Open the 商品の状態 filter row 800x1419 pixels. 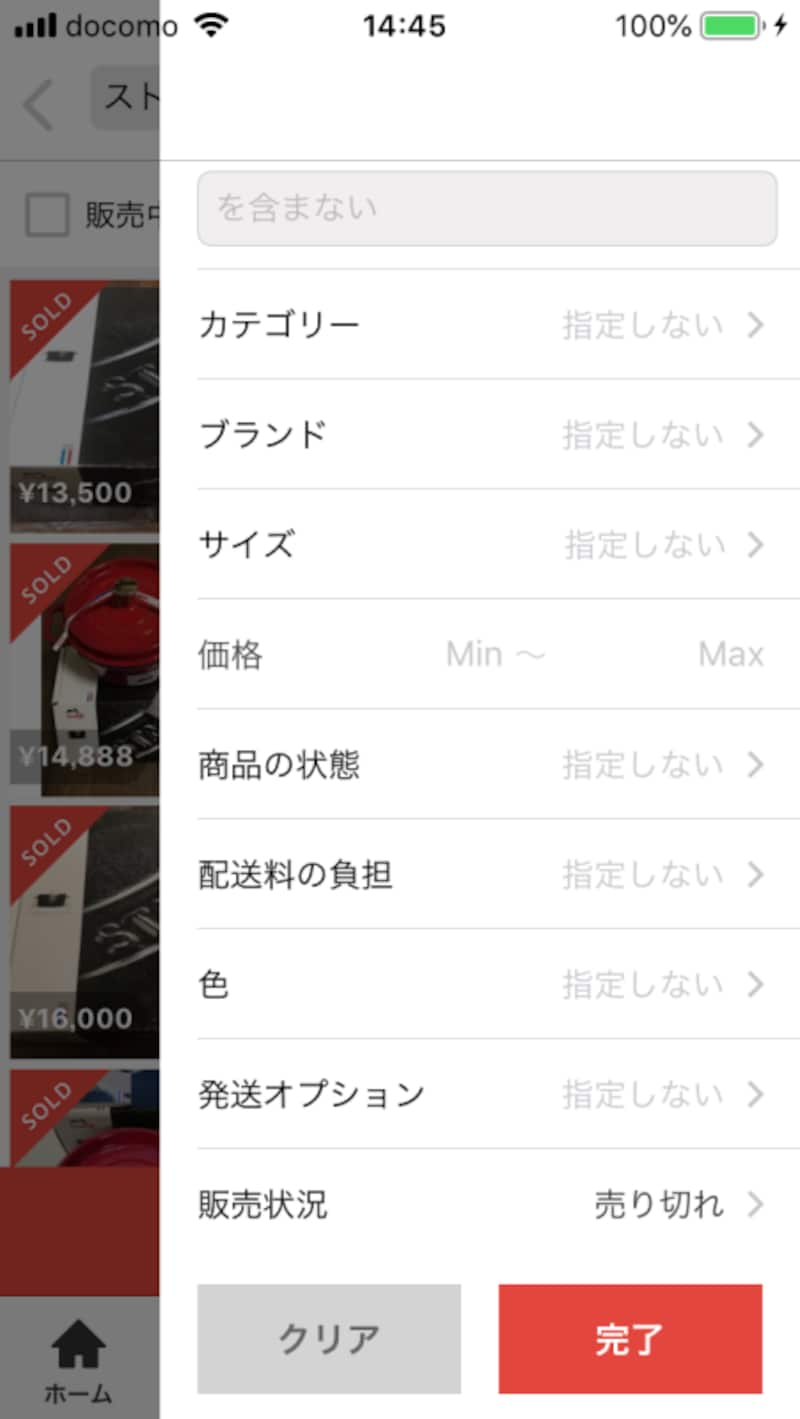480,765
